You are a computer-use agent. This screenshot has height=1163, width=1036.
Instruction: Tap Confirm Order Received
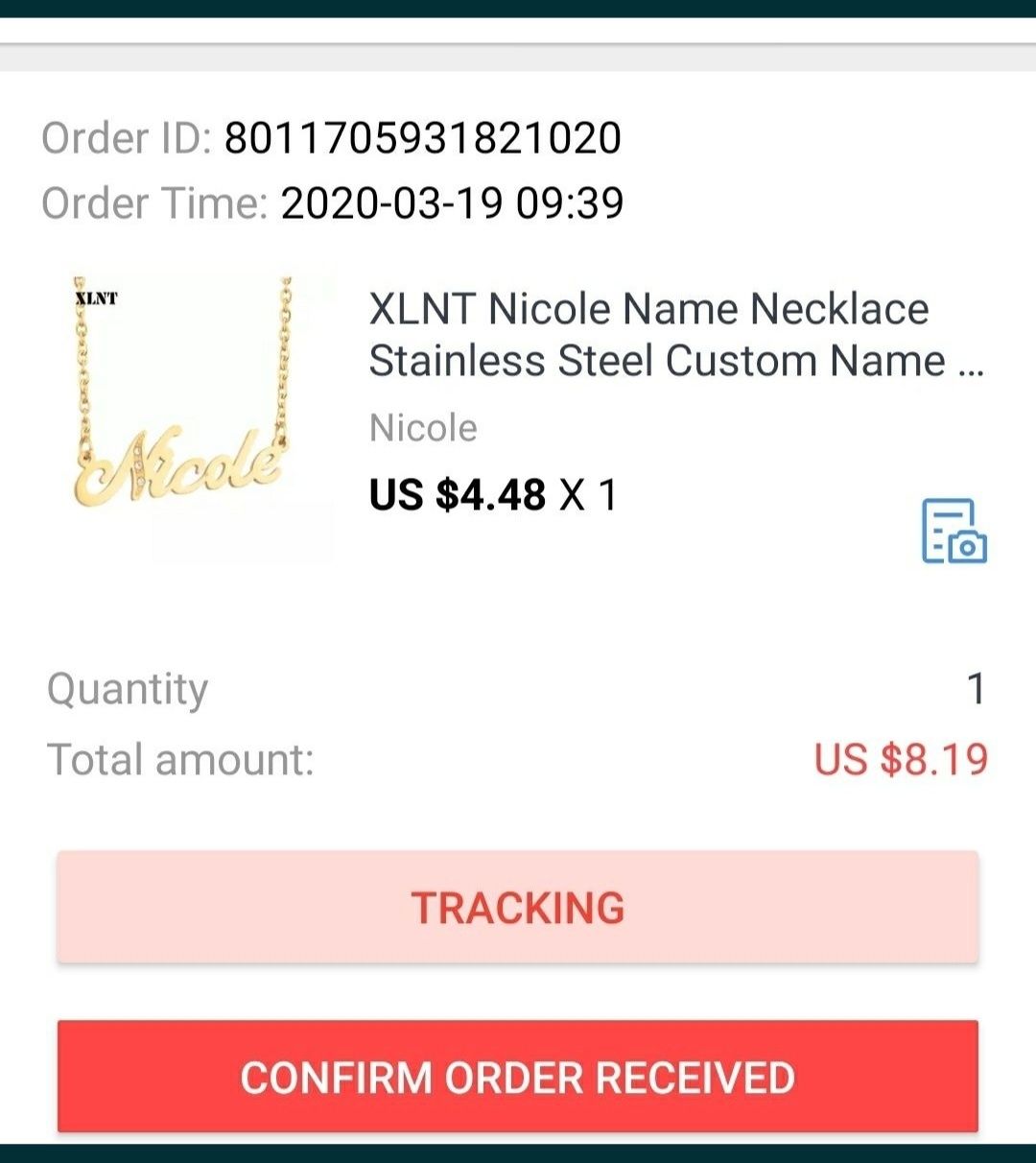[517, 1077]
